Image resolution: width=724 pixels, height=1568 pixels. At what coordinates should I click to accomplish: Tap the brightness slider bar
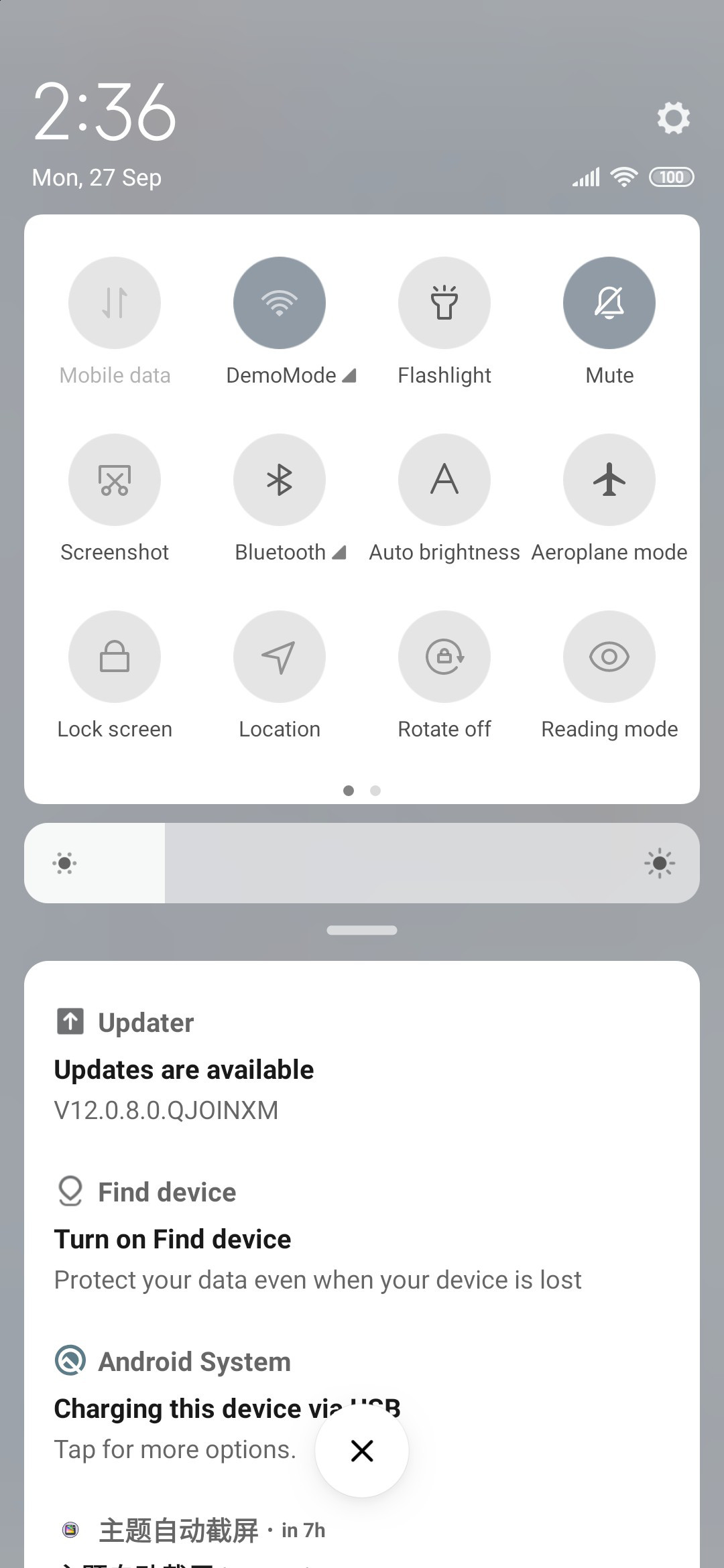362,863
